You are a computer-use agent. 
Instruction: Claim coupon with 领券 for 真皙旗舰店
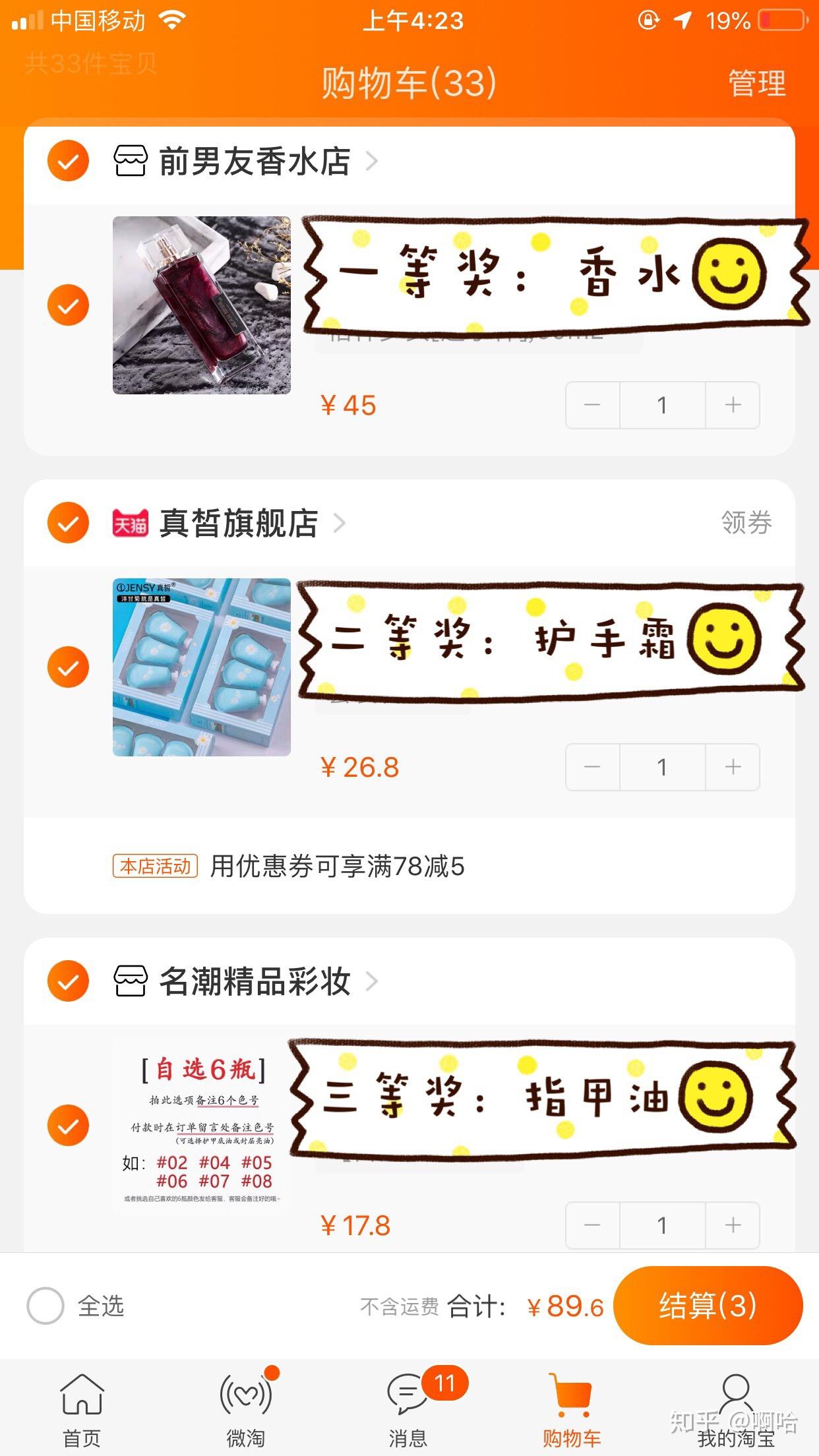746,523
